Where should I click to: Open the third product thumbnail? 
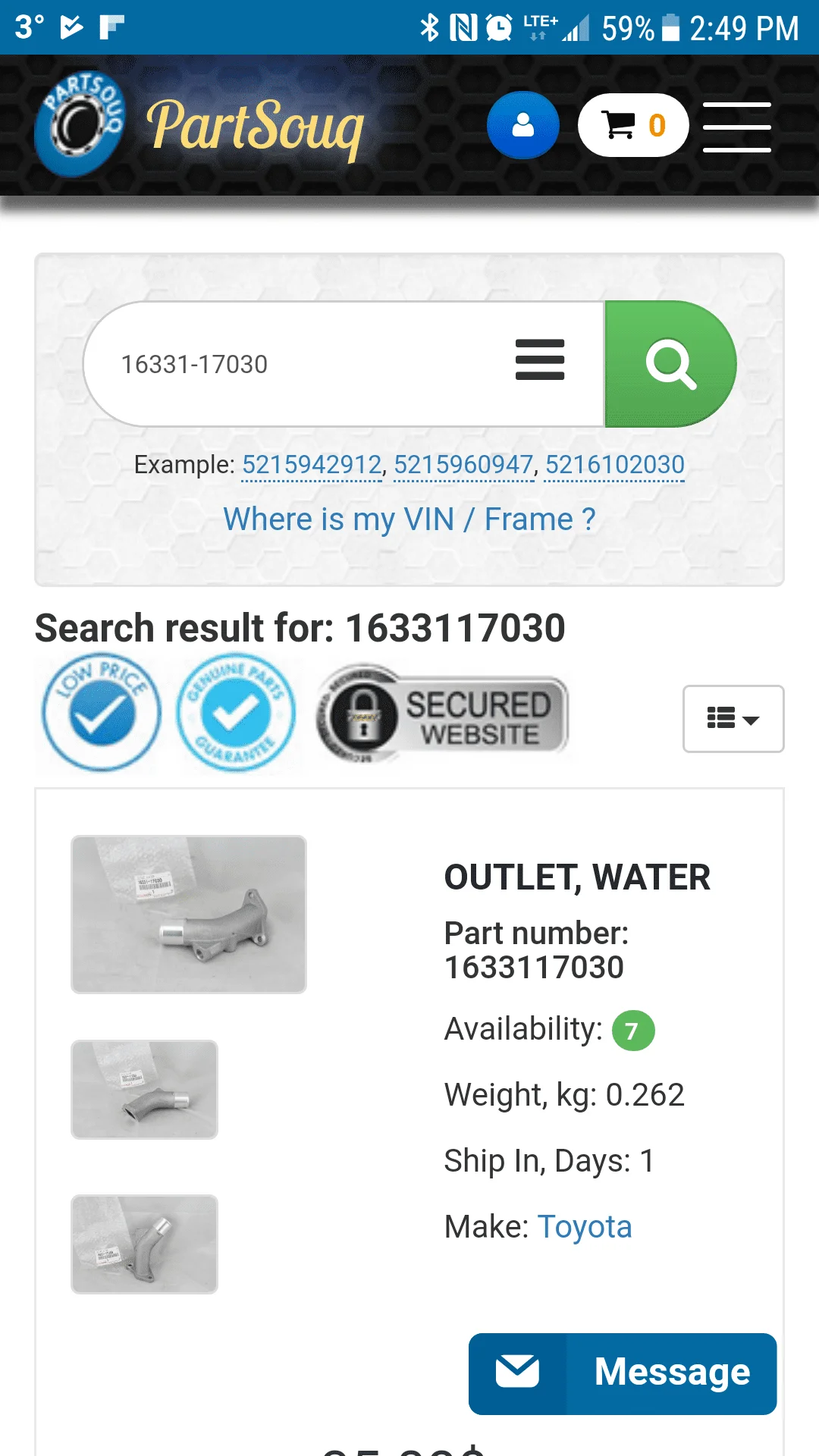tap(144, 1244)
